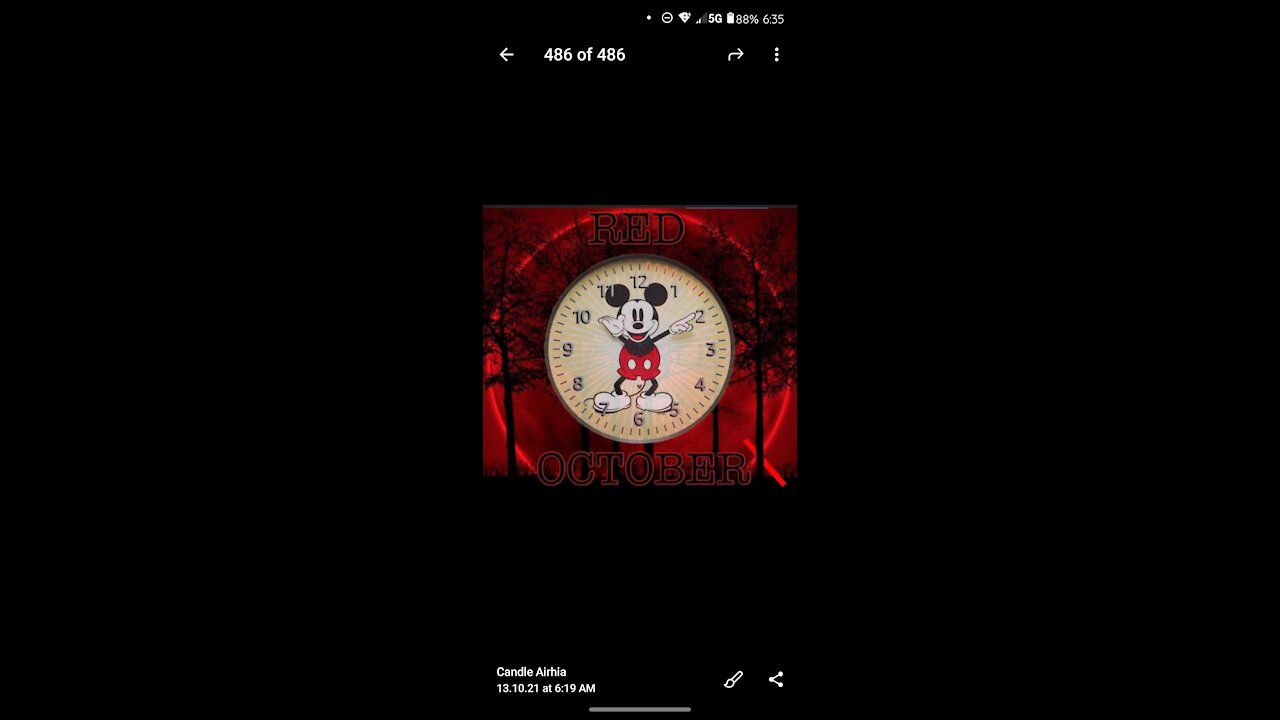Edit image with the brush tool
Image resolution: width=1280 pixels, height=720 pixels.
(733, 680)
